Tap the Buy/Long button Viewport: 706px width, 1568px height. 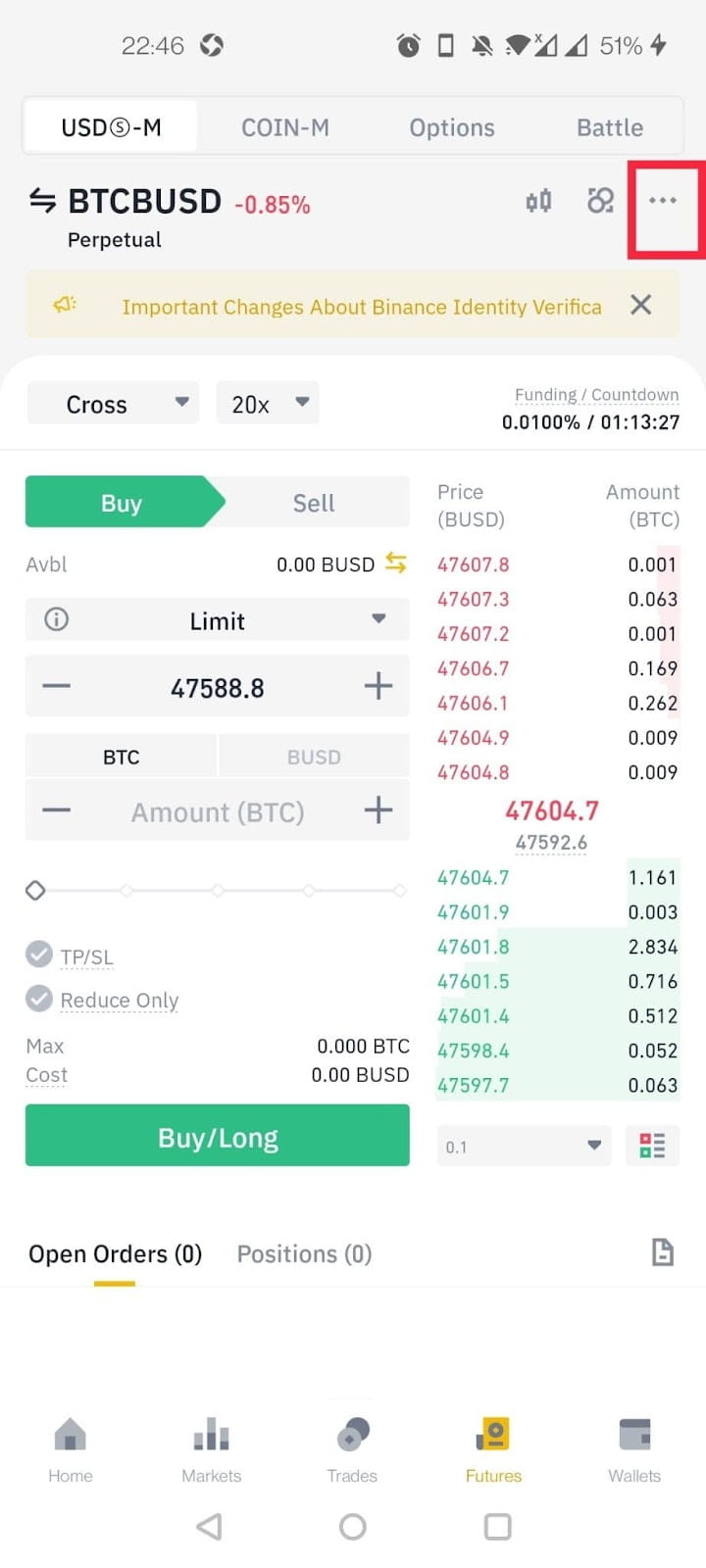[218, 1136]
